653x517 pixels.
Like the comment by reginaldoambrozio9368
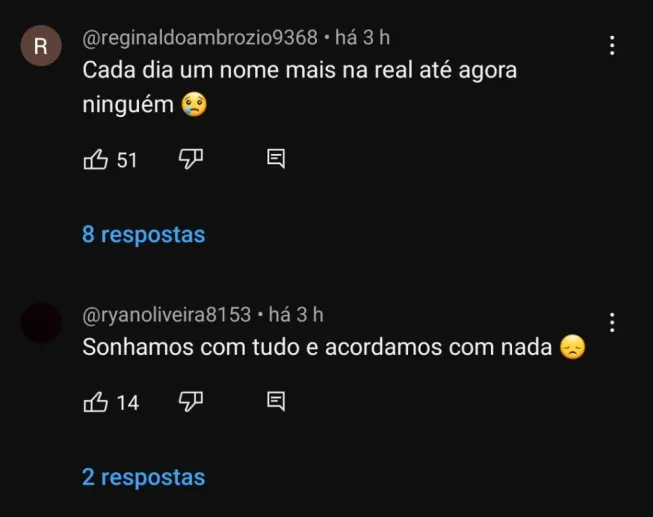pyautogui.click(x=96, y=159)
